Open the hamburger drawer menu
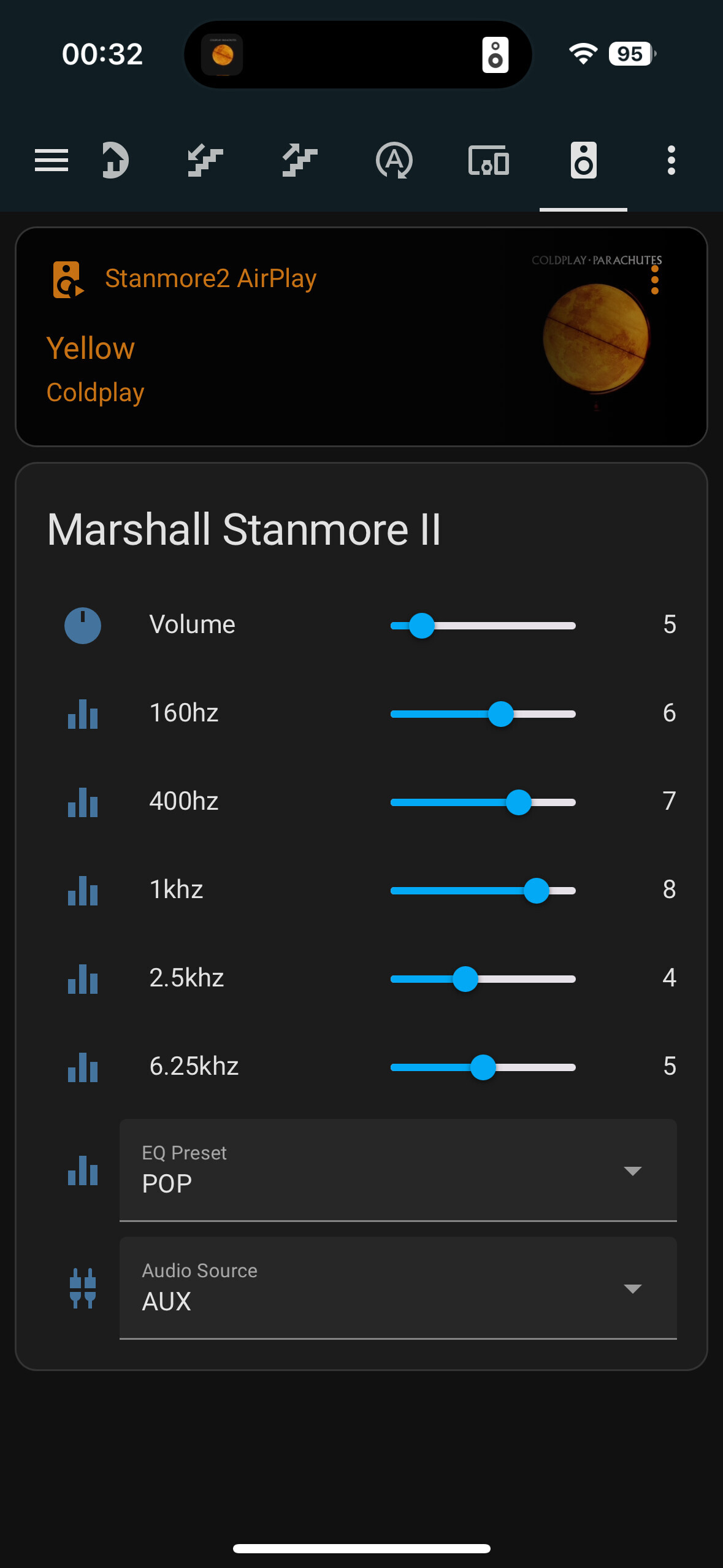Screen dimensions: 723x1568 click(52, 161)
